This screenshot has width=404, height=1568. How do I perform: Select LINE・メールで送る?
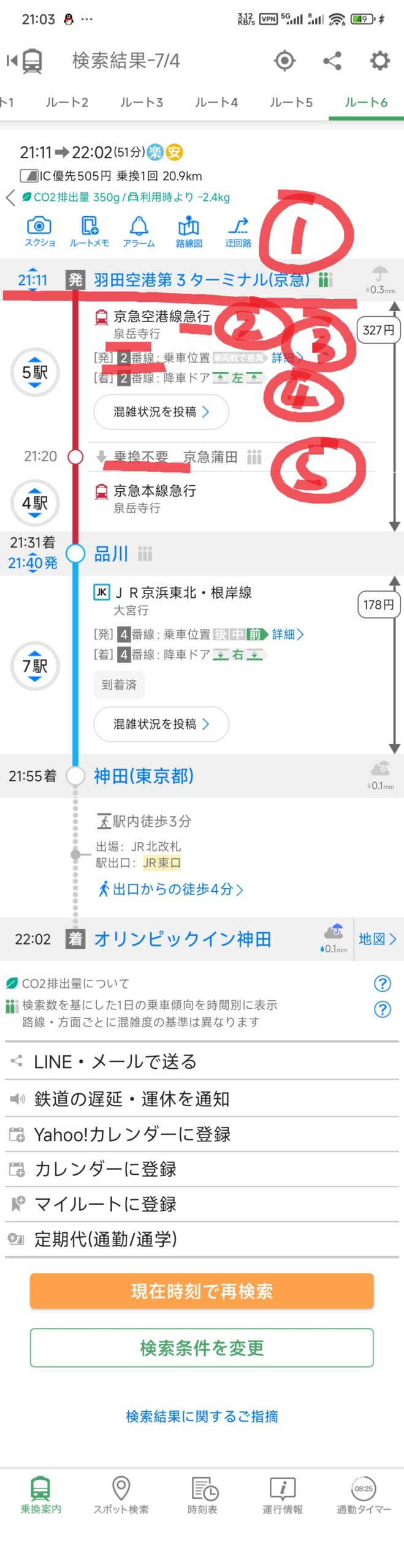coord(115,1061)
